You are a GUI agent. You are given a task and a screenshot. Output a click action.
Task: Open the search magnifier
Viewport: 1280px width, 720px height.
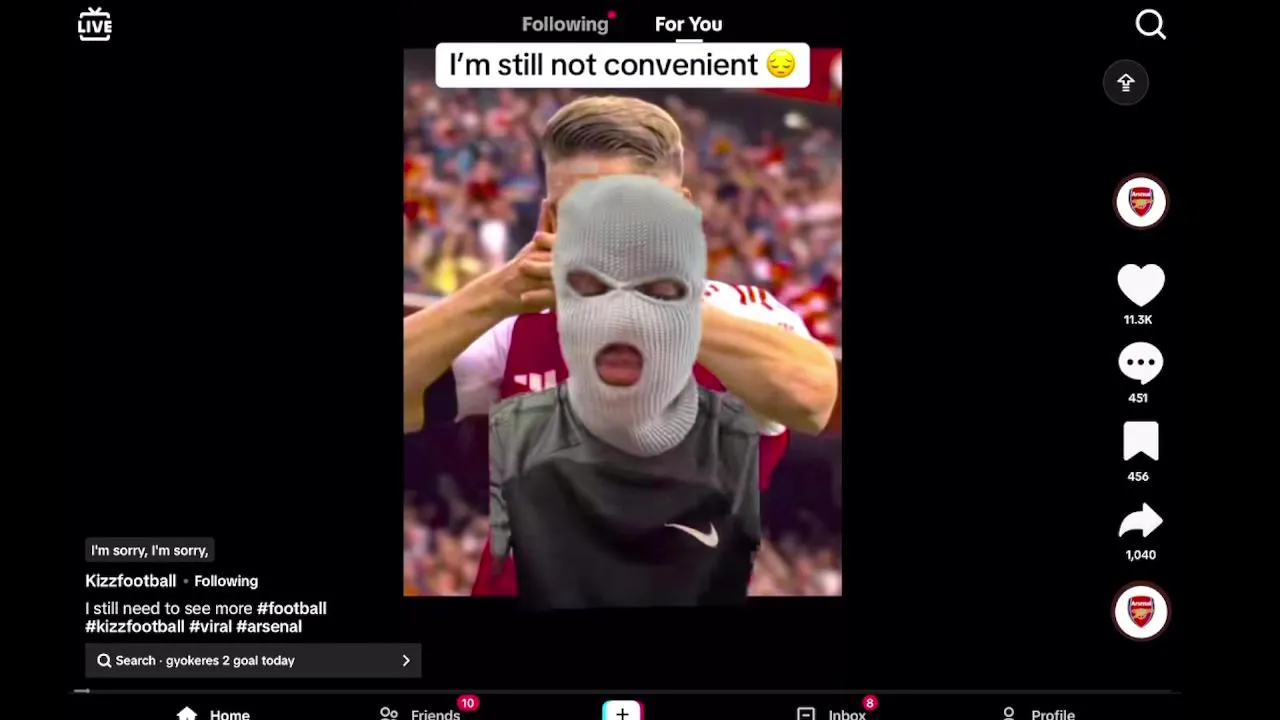pyautogui.click(x=1150, y=24)
